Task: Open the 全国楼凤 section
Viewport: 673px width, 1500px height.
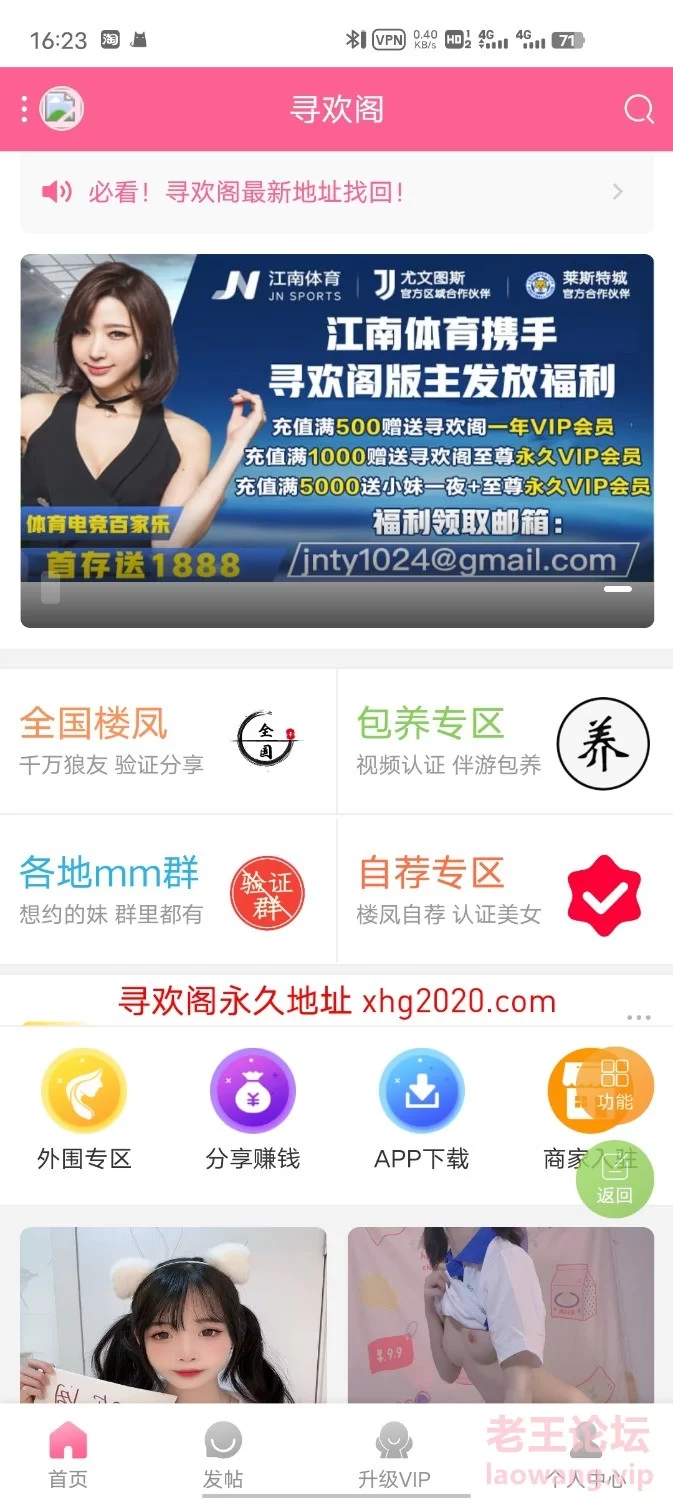Action: click(x=168, y=741)
